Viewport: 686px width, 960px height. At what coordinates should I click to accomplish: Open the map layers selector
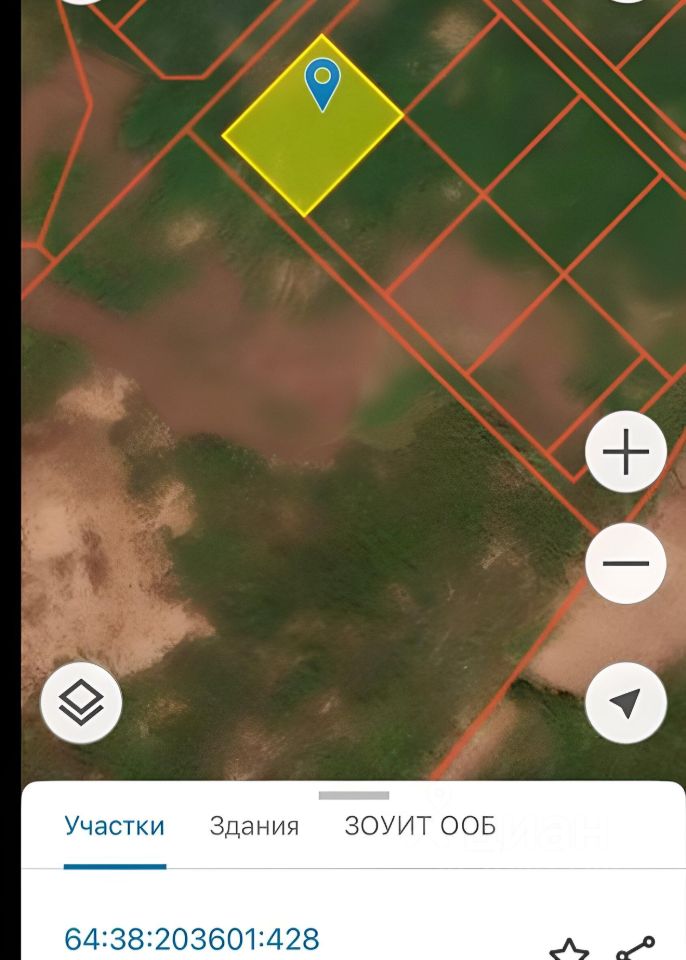pyautogui.click(x=81, y=702)
